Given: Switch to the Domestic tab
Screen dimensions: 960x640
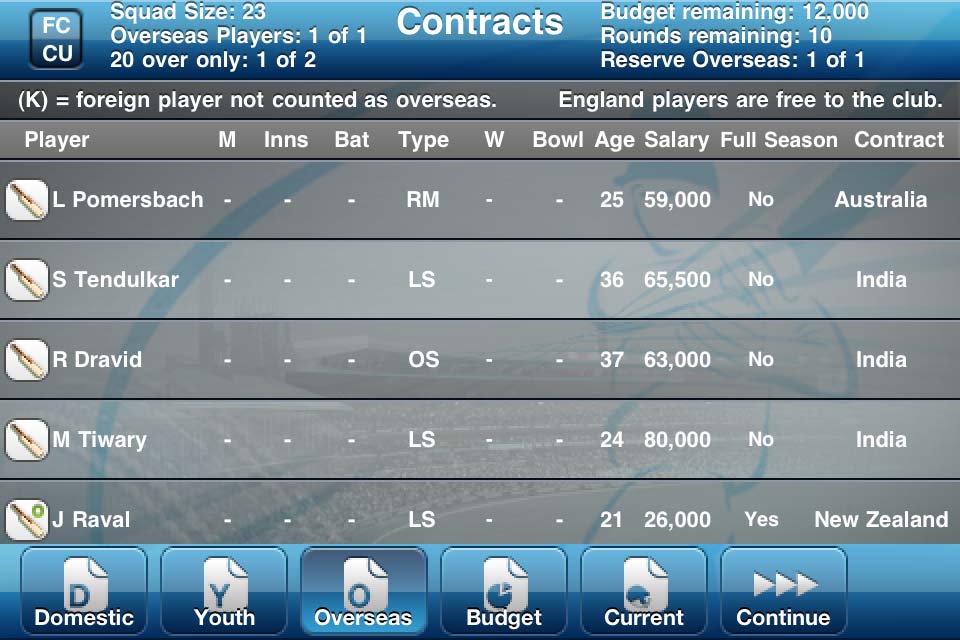Looking at the screenshot, I should tap(84, 592).
